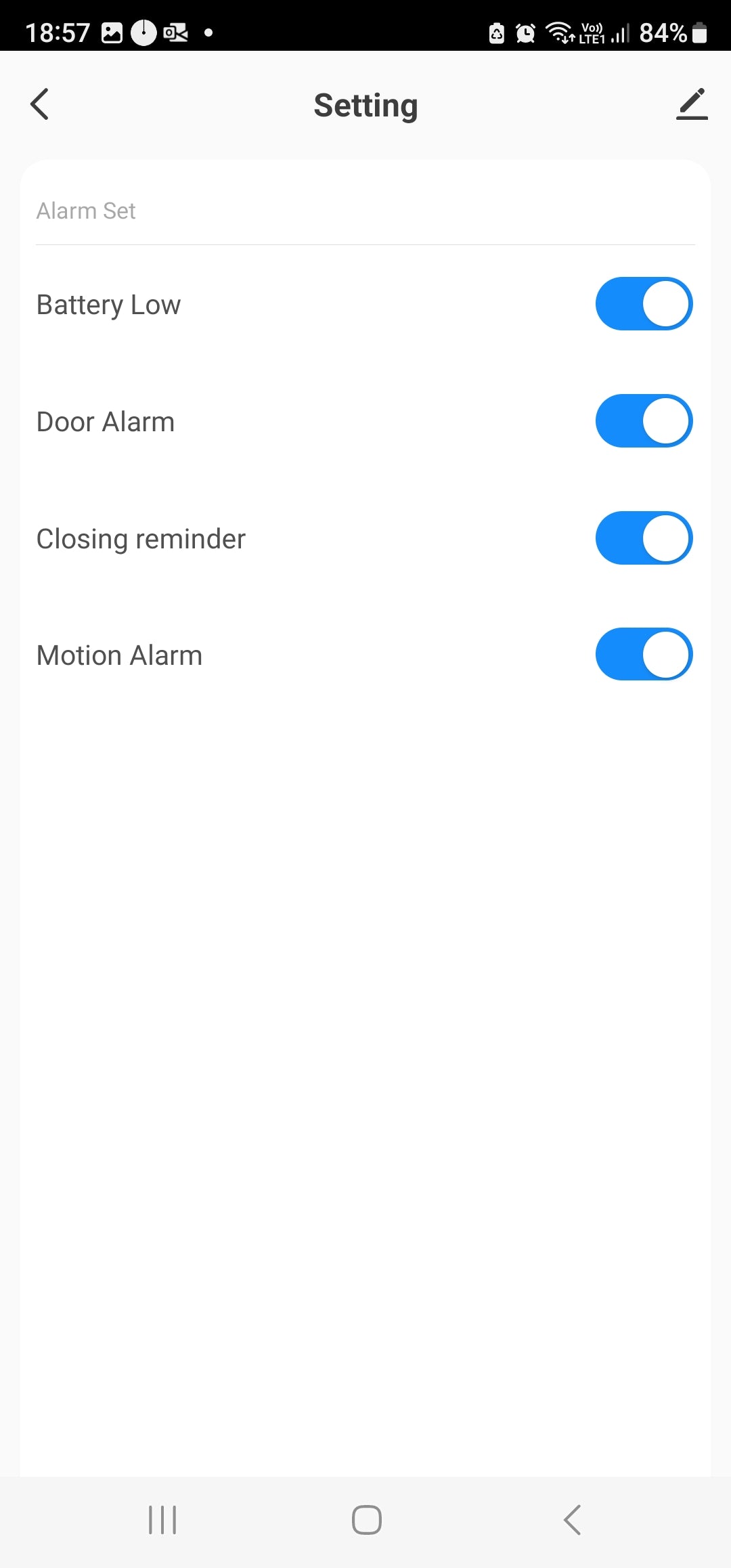The image size is (731, 1568).
Task: Disable the Door Alarm switch
Action: 644,421
